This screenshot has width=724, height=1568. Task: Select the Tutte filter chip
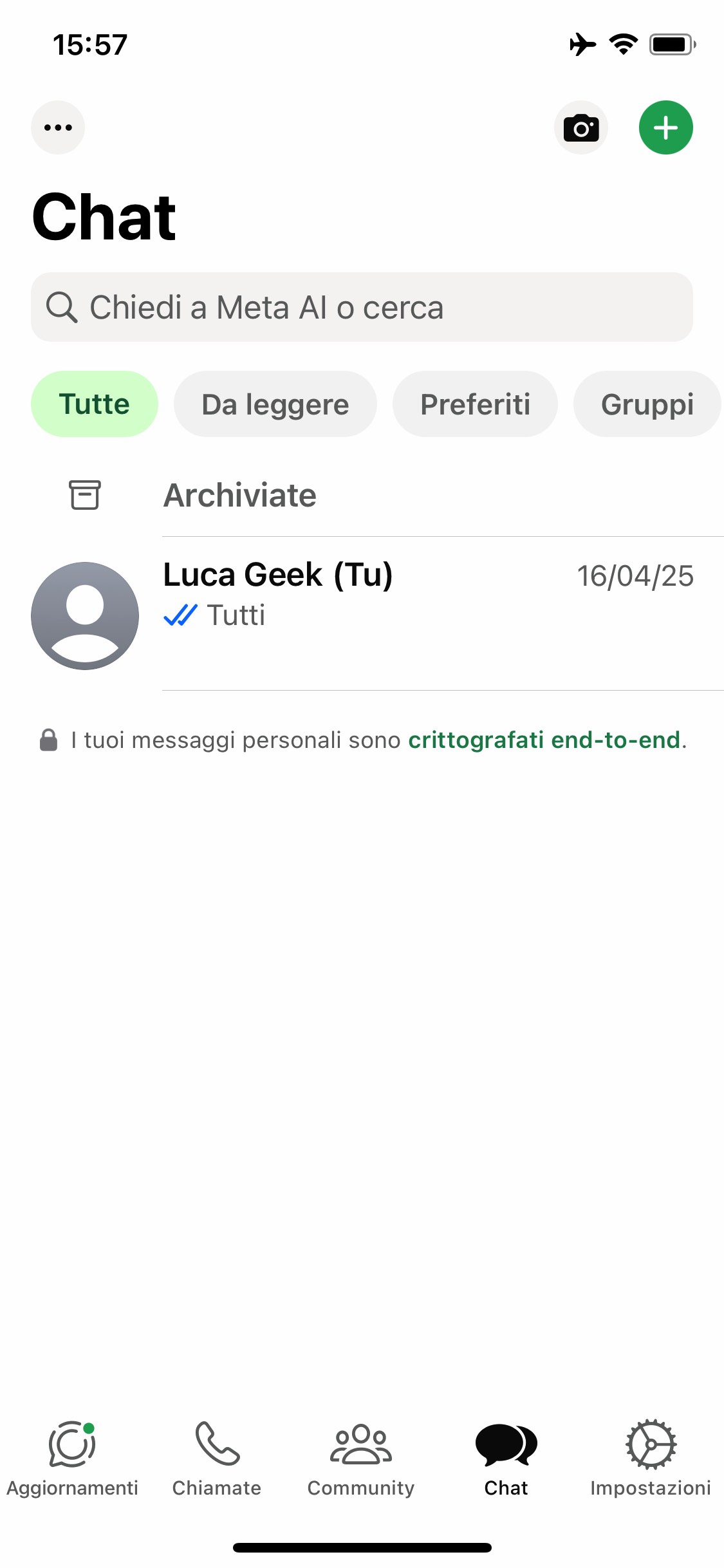95,404
